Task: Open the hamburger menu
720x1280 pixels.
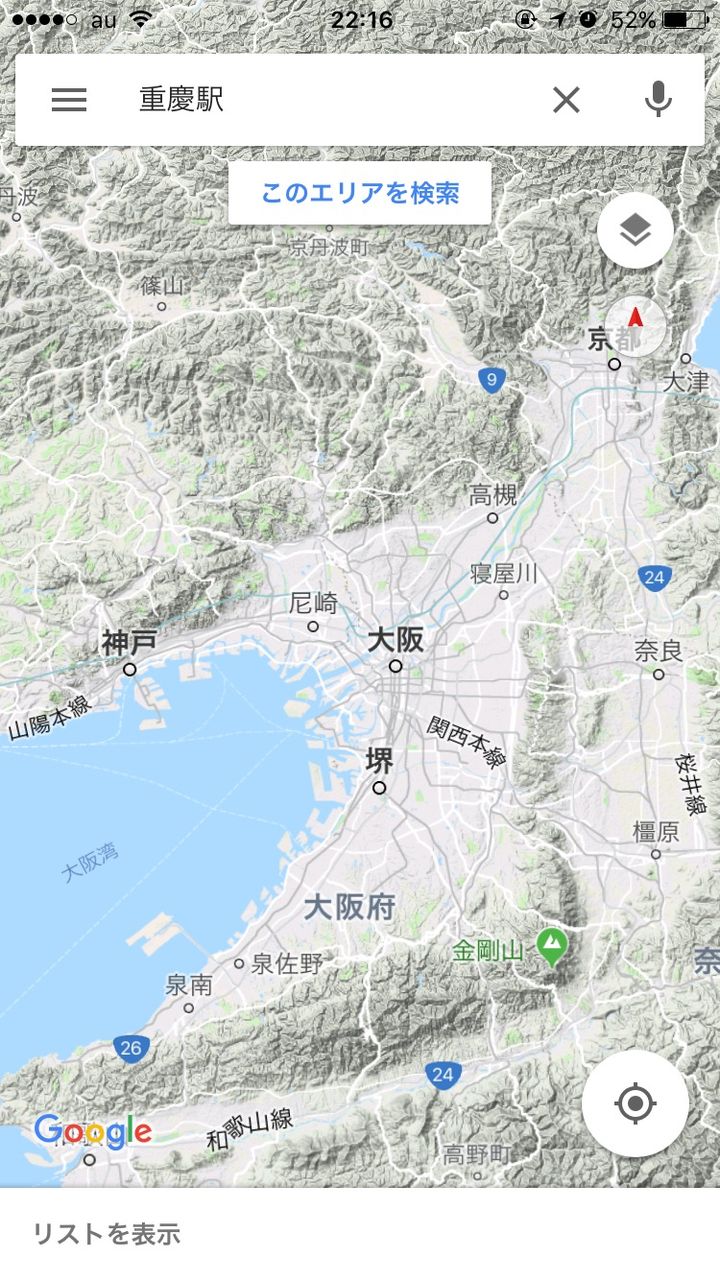Action: click(x=69, y=100)
